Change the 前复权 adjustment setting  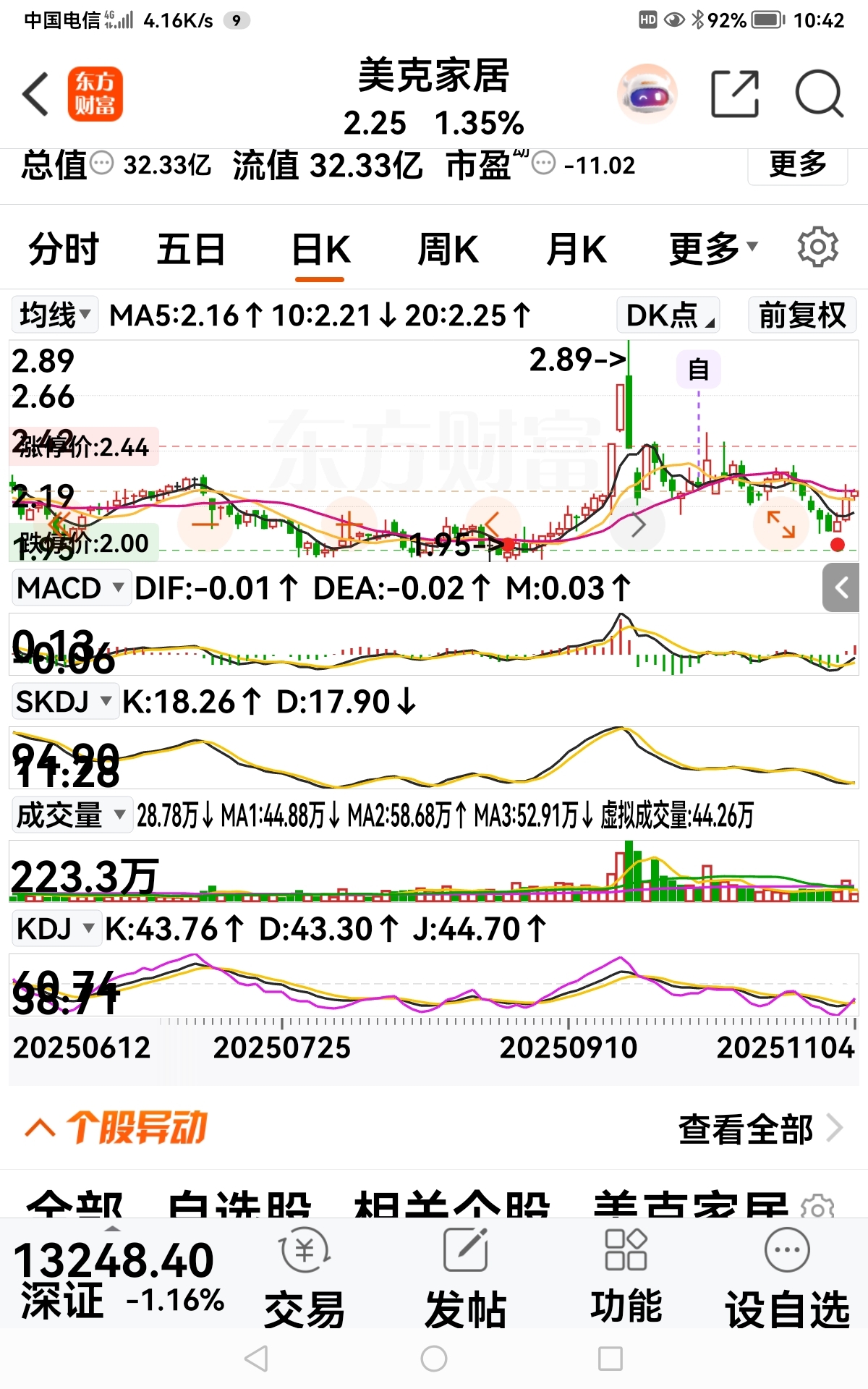(801, 315)
